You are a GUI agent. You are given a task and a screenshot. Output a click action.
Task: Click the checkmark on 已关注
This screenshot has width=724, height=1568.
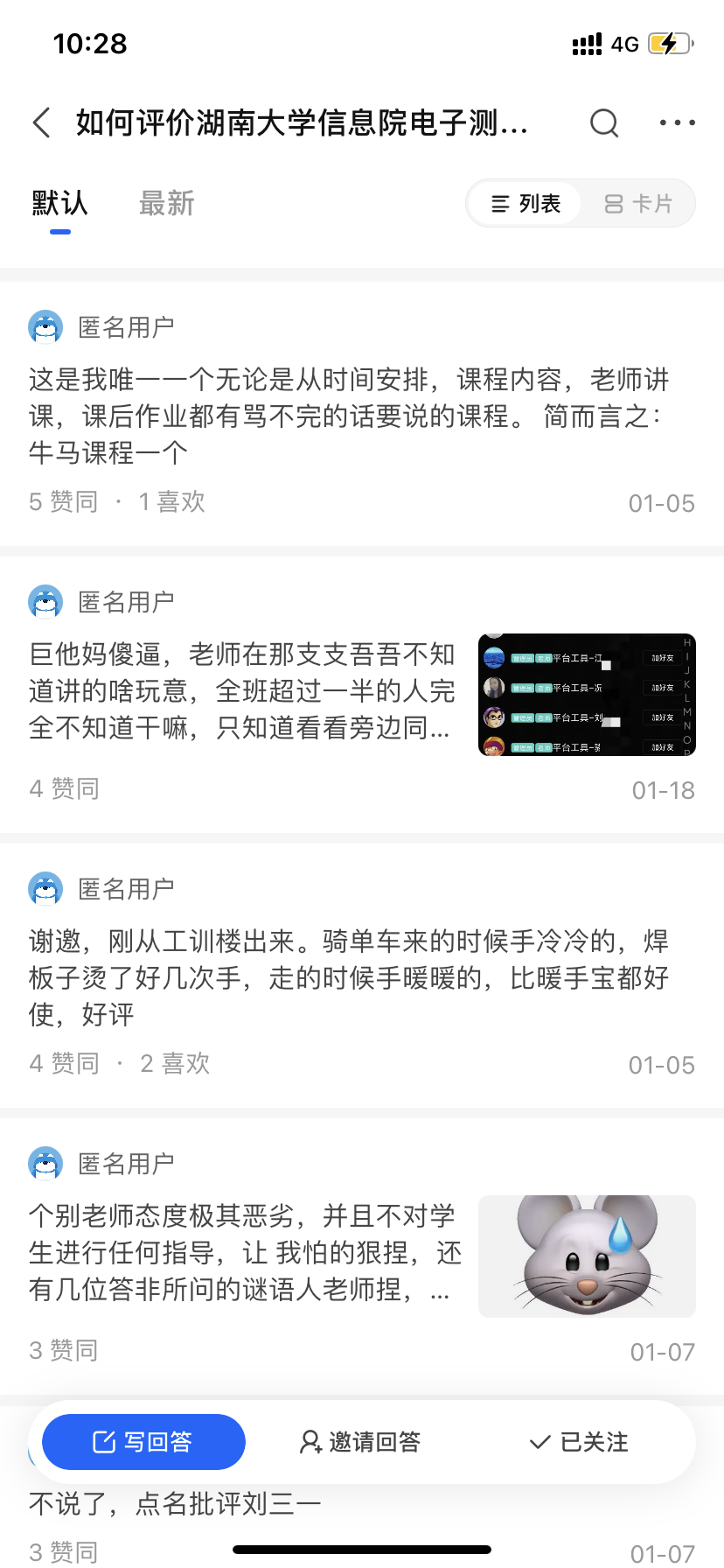pos(537,1442)
